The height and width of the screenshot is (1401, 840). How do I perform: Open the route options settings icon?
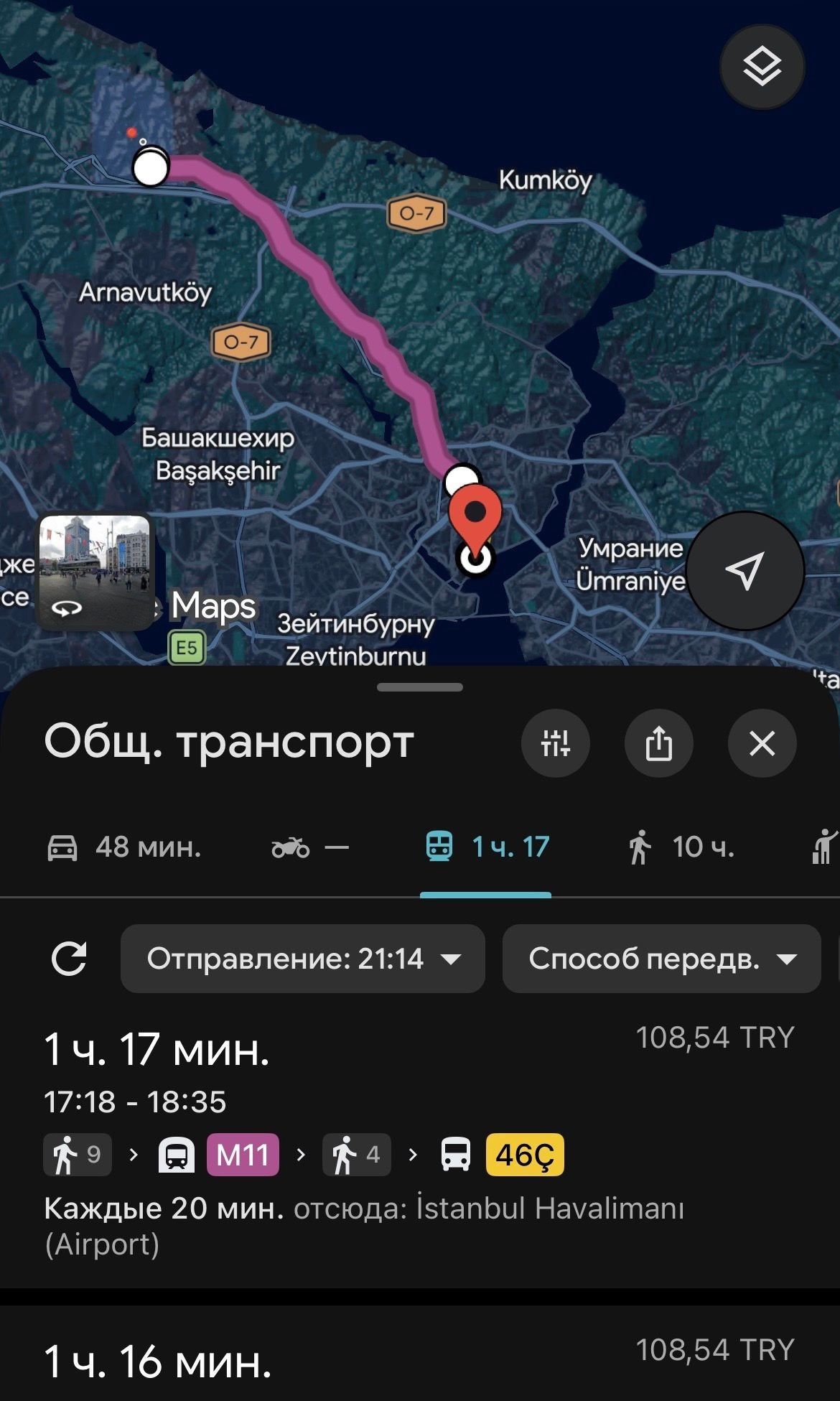point(554,744)
